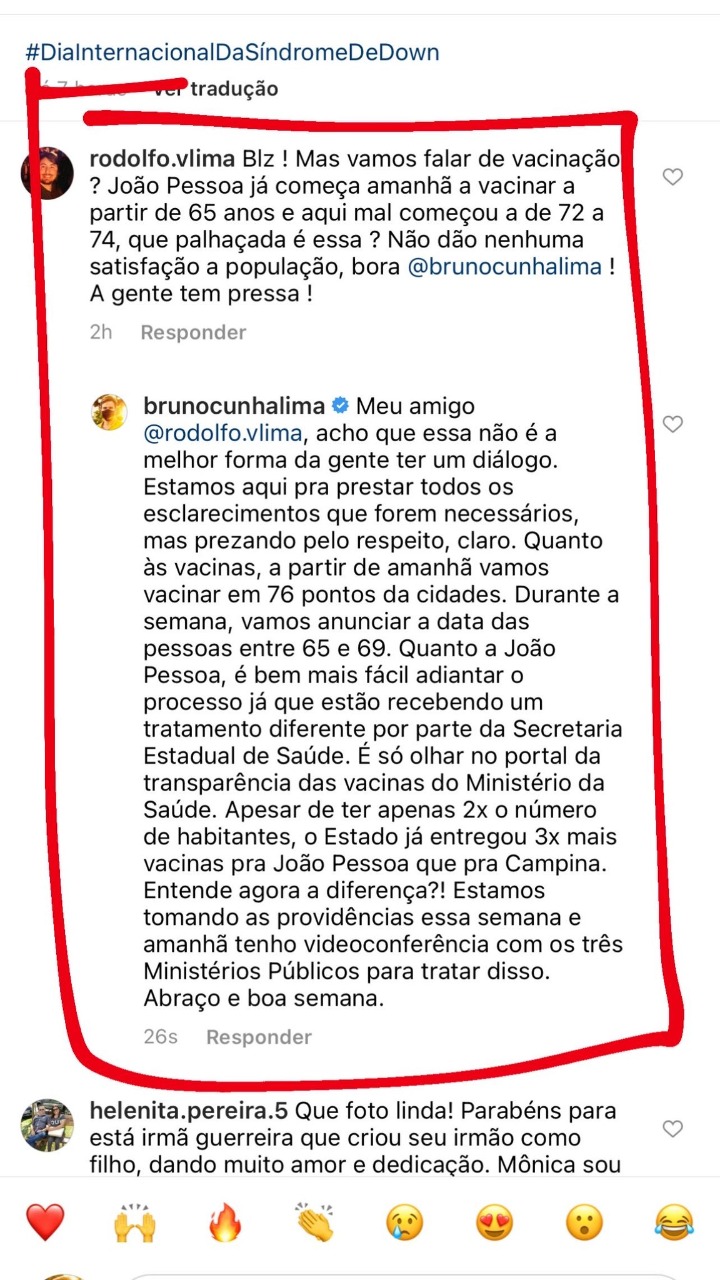
Task: Insert the raised hands emoji
Action: point(135,1222)
